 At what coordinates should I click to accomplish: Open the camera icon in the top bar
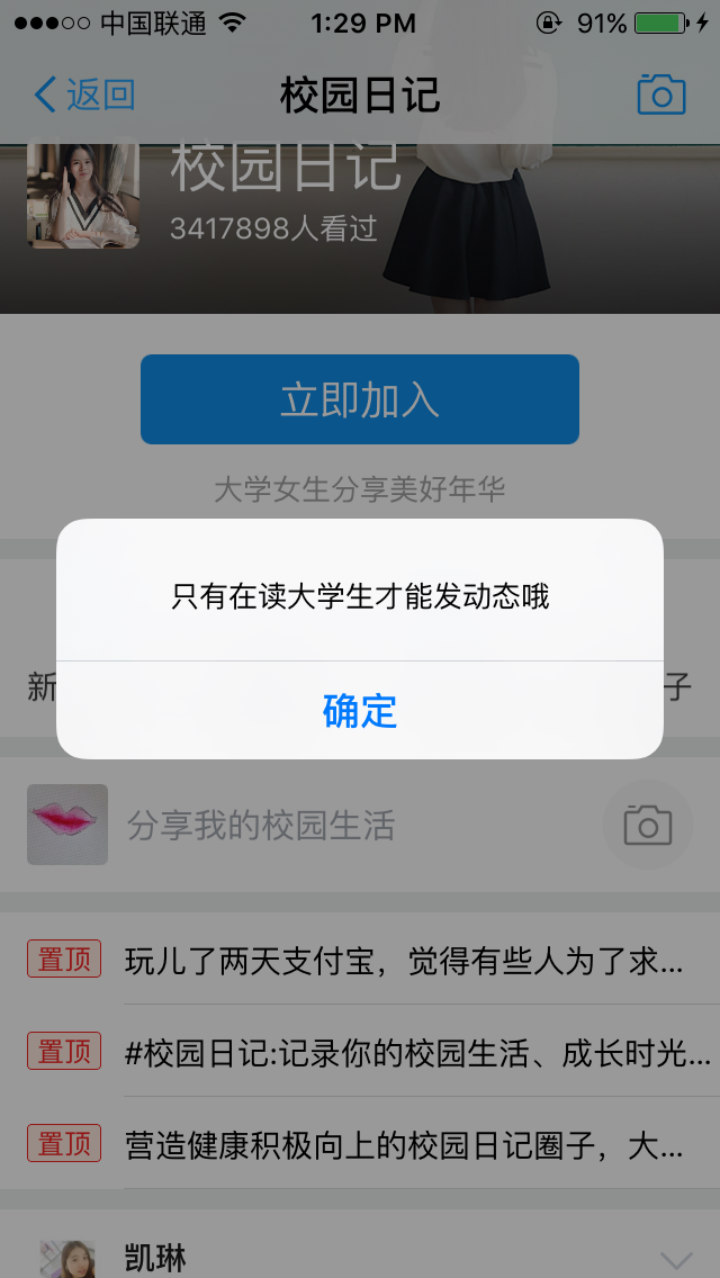coord(661,95)
